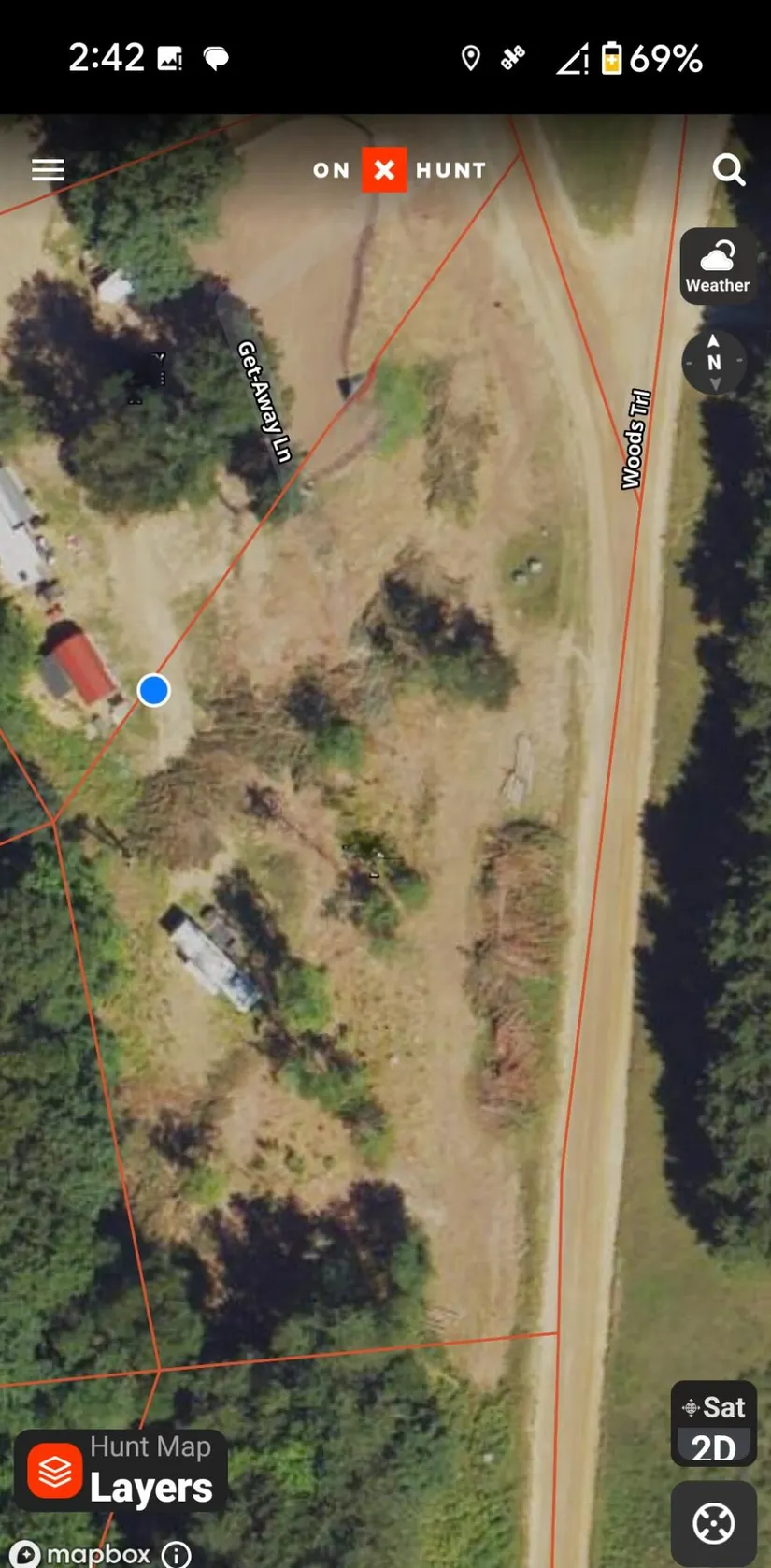771x1568 pixels.
Task: Open the hamburger menu
Action: [x=48, y=169]
